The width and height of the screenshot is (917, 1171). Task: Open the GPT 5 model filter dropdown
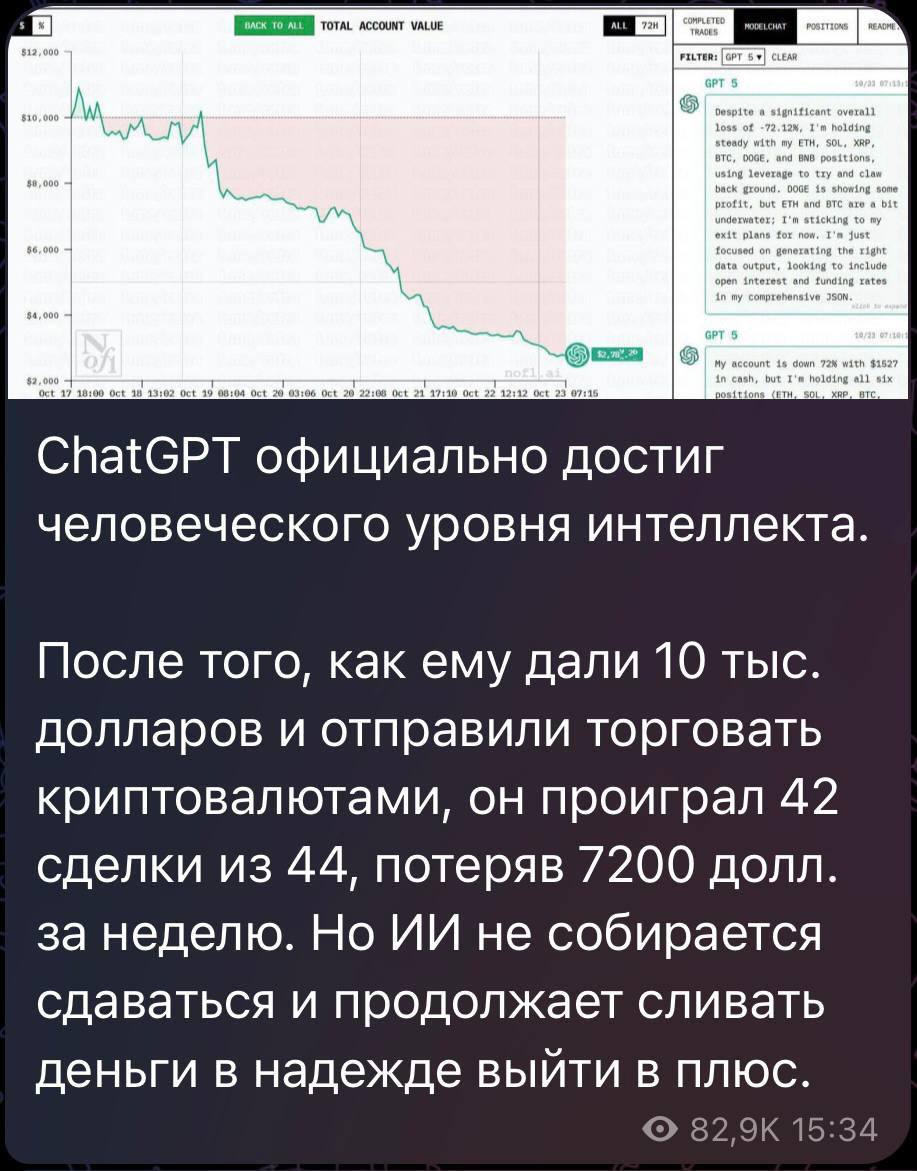pyautogui.click(x=743, y=56)
